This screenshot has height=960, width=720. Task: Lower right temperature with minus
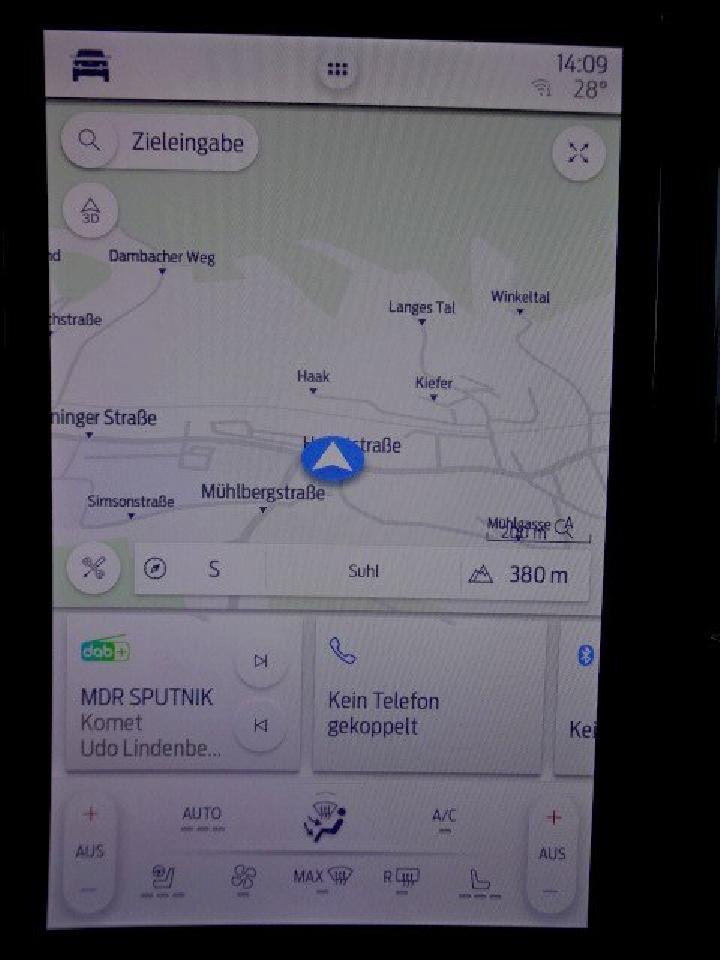[552, 890]
